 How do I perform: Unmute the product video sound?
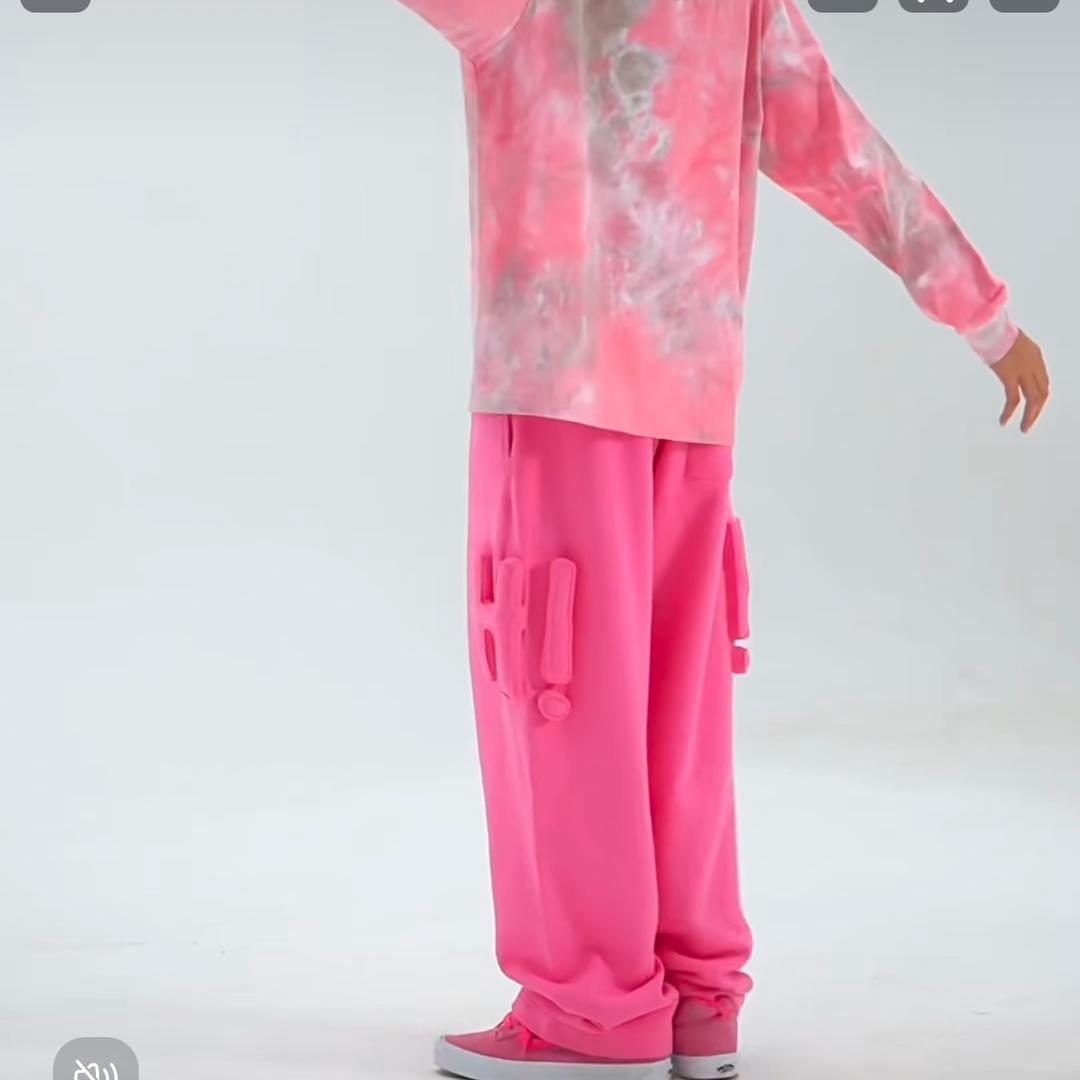point(95,1066)
